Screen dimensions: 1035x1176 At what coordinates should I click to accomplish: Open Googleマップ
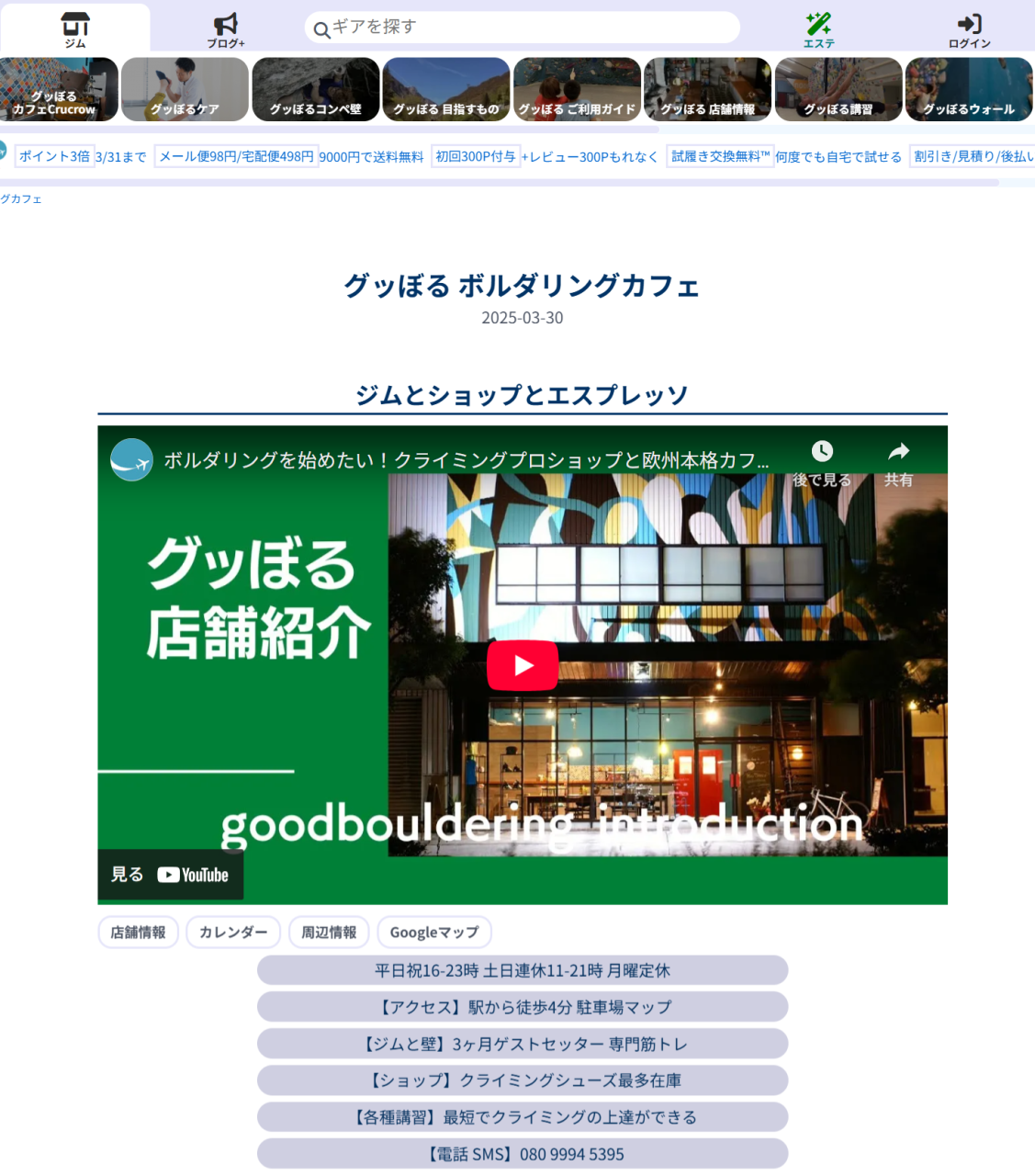coord(434,933)
